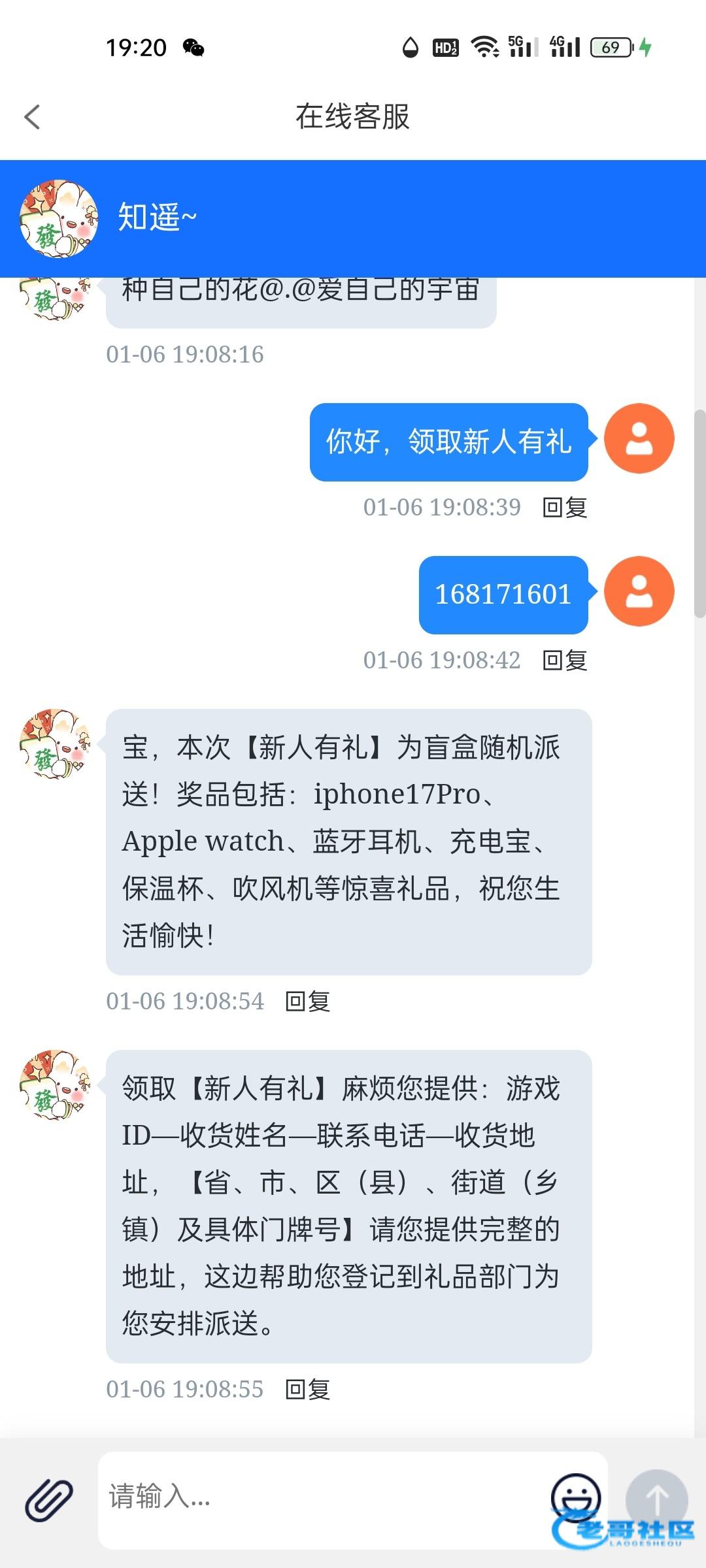Open the attachment paperclip icon
Image resolution: width=706 pixels, height=1568 pixels.
[x=49, y=1500]
